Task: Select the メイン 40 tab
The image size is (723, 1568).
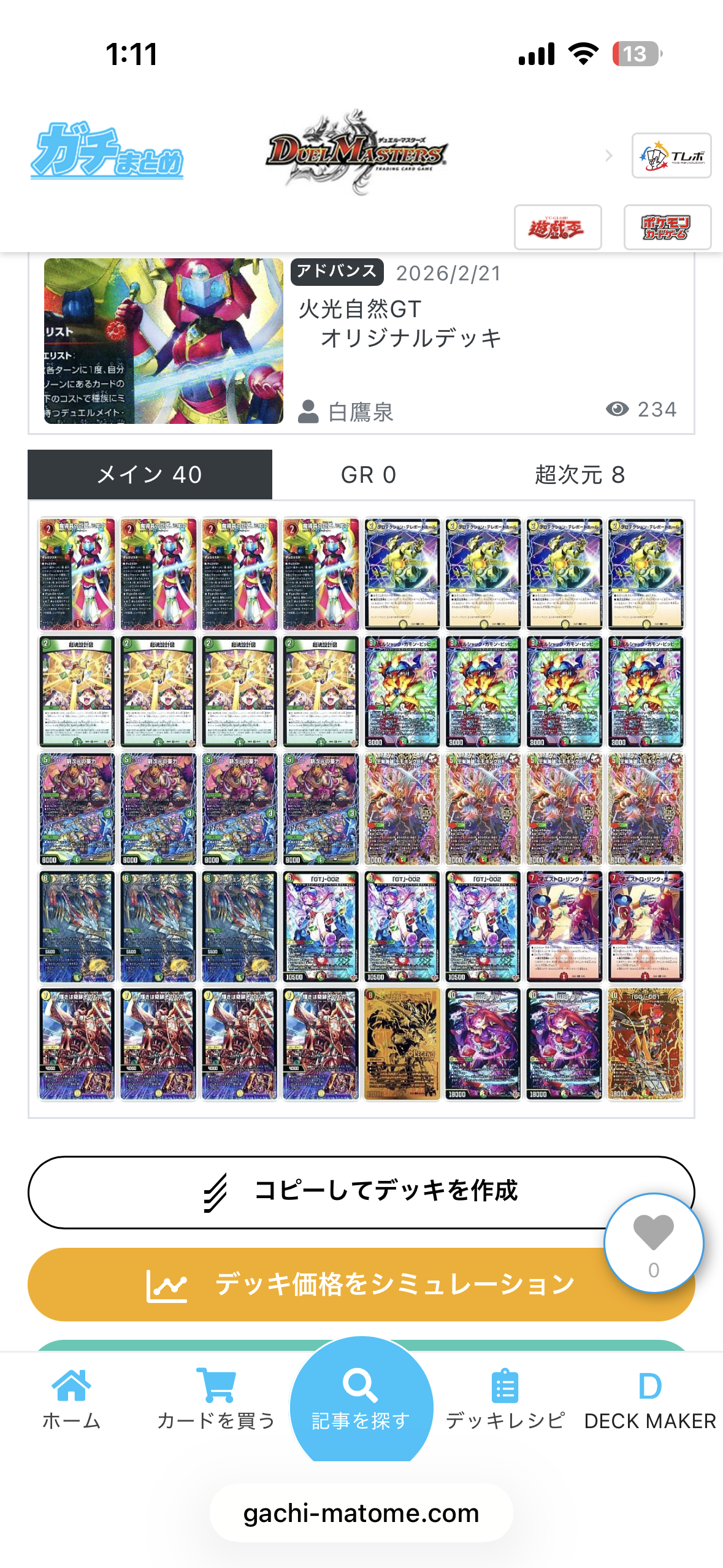Action: 150,474
